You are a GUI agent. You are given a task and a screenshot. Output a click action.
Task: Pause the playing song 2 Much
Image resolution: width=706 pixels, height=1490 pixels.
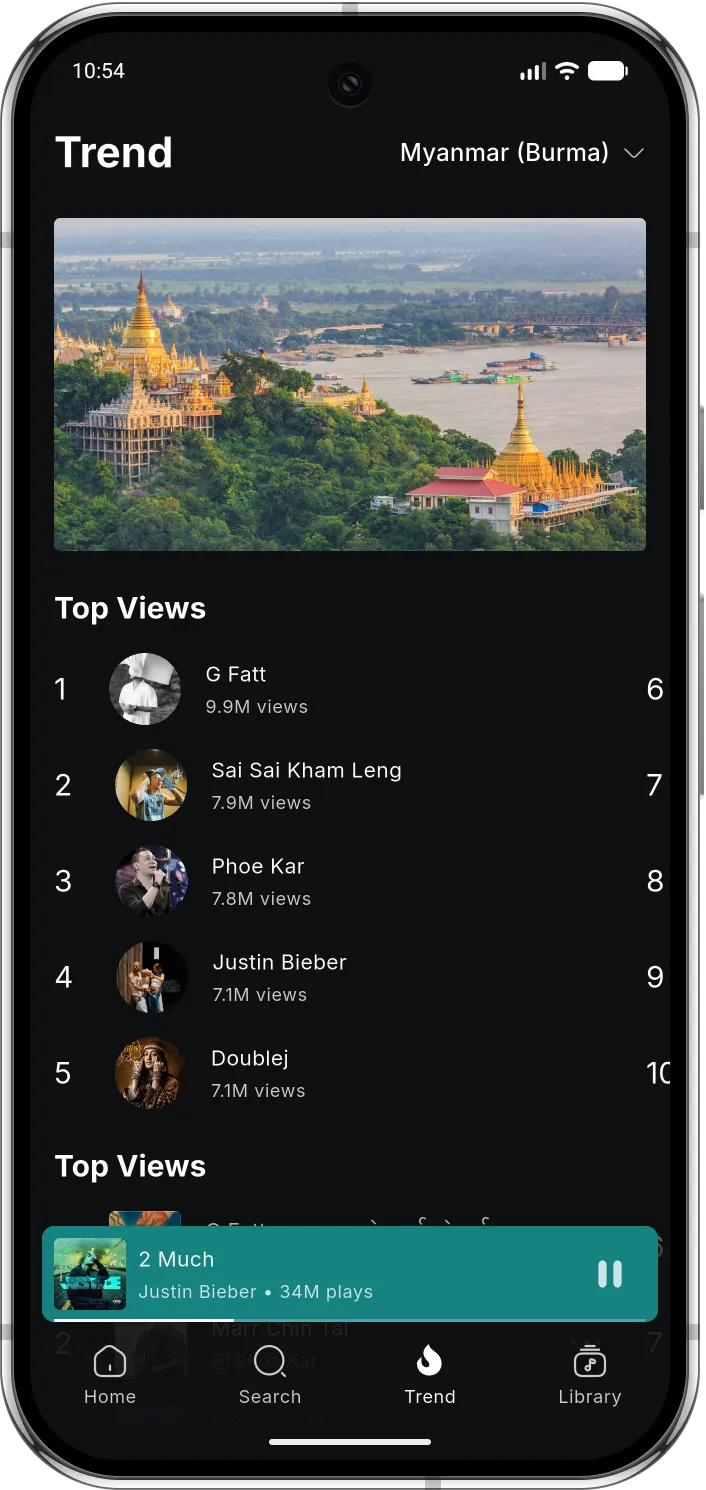point(610,1274)
